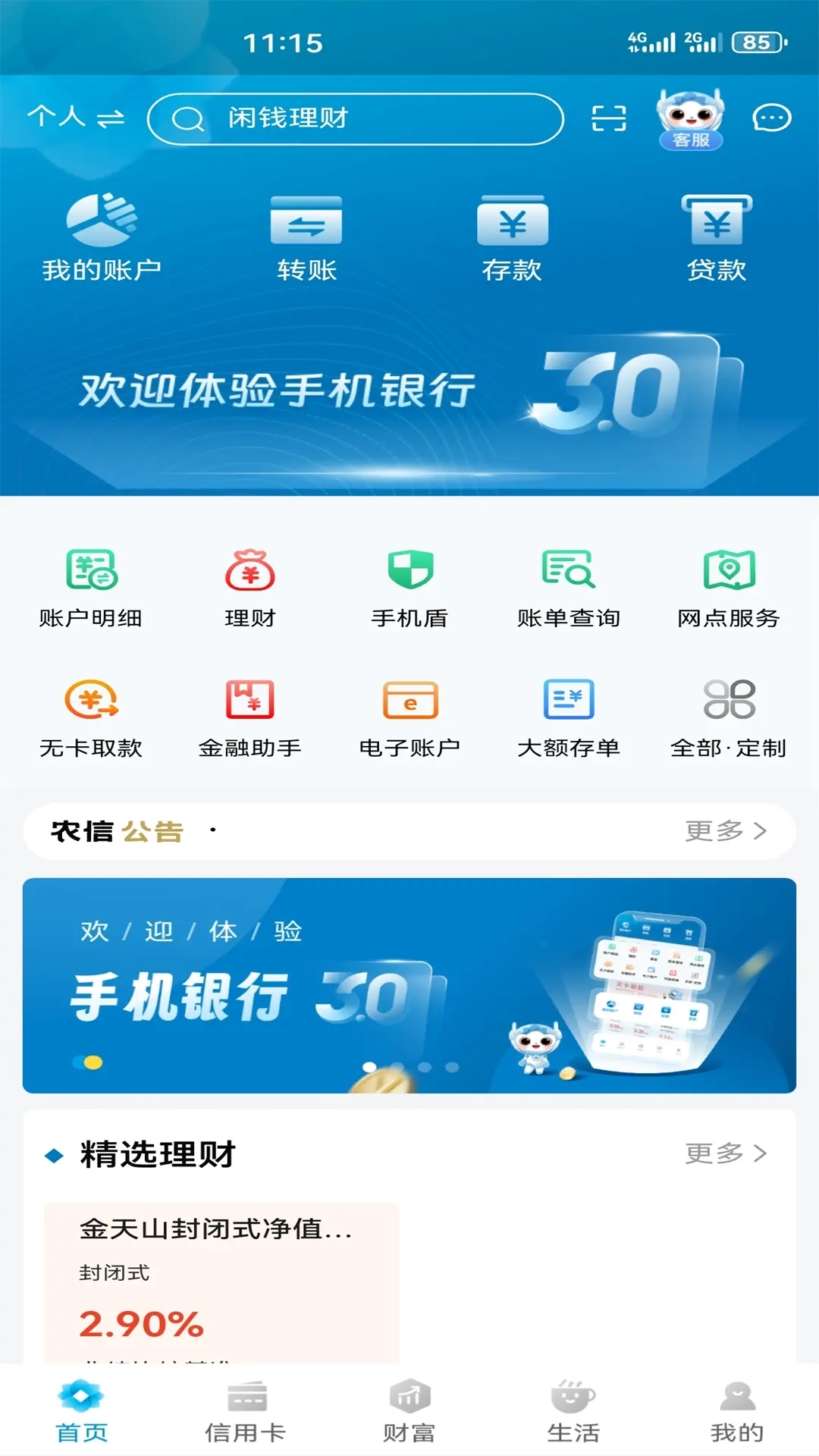Open the 转账 transfer icon
Image resolution: width=819 pixels, height=1456 pixels.
pyautogui.click(x=306, y=235)
